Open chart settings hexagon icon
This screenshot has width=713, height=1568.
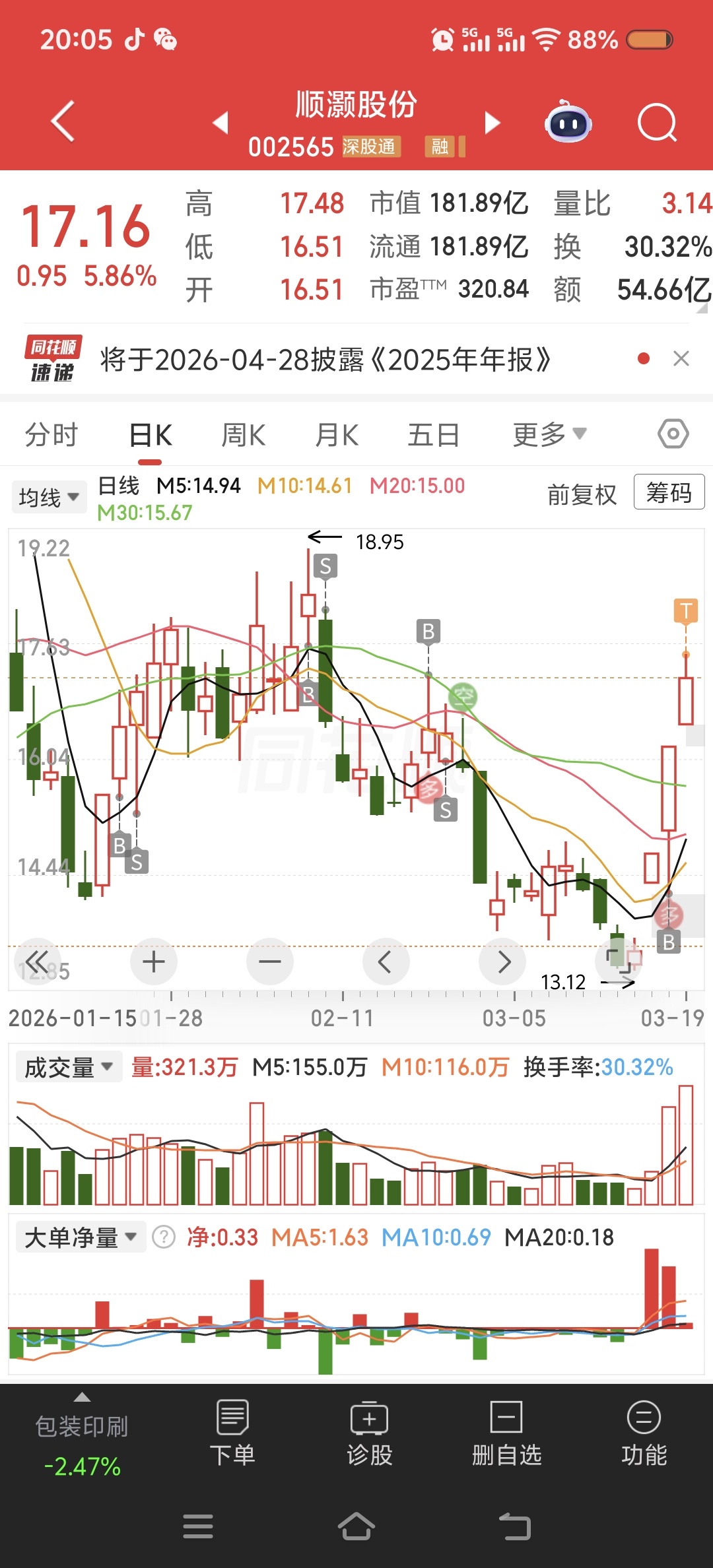click(x=673, y=434)
